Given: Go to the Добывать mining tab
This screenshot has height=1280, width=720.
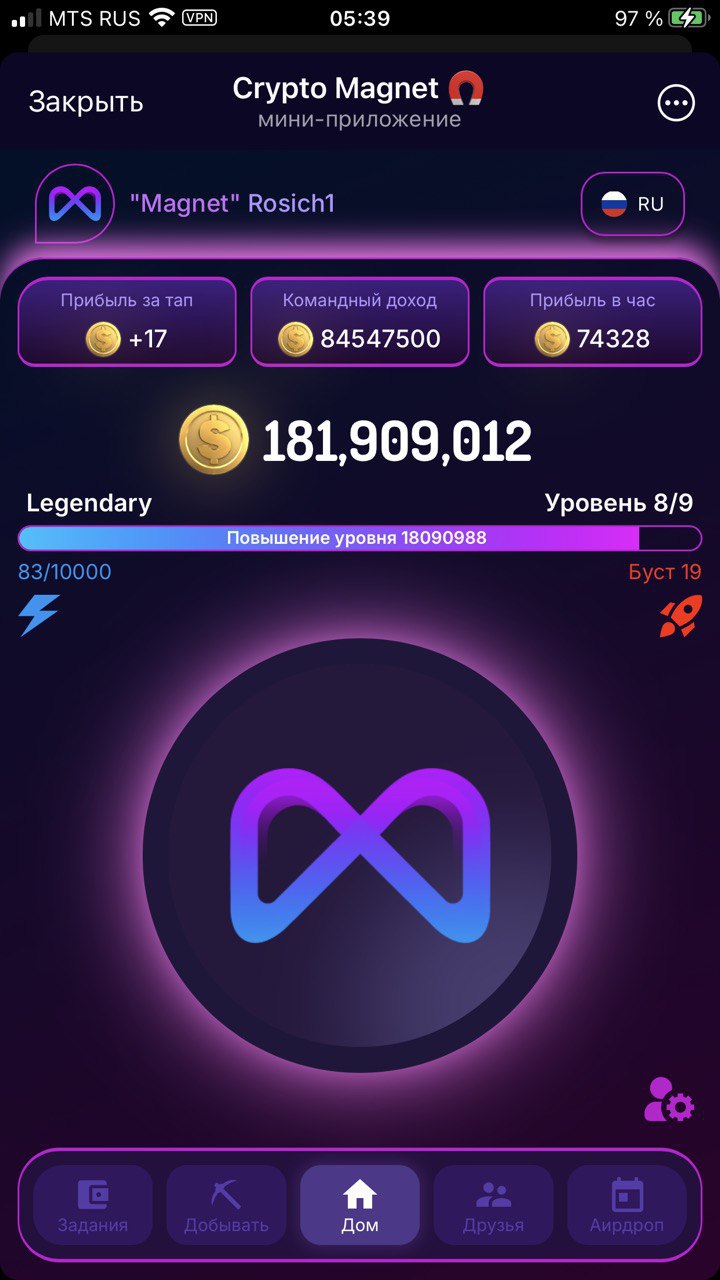Looking at the screenshot, I should (x=226, y=1205).
